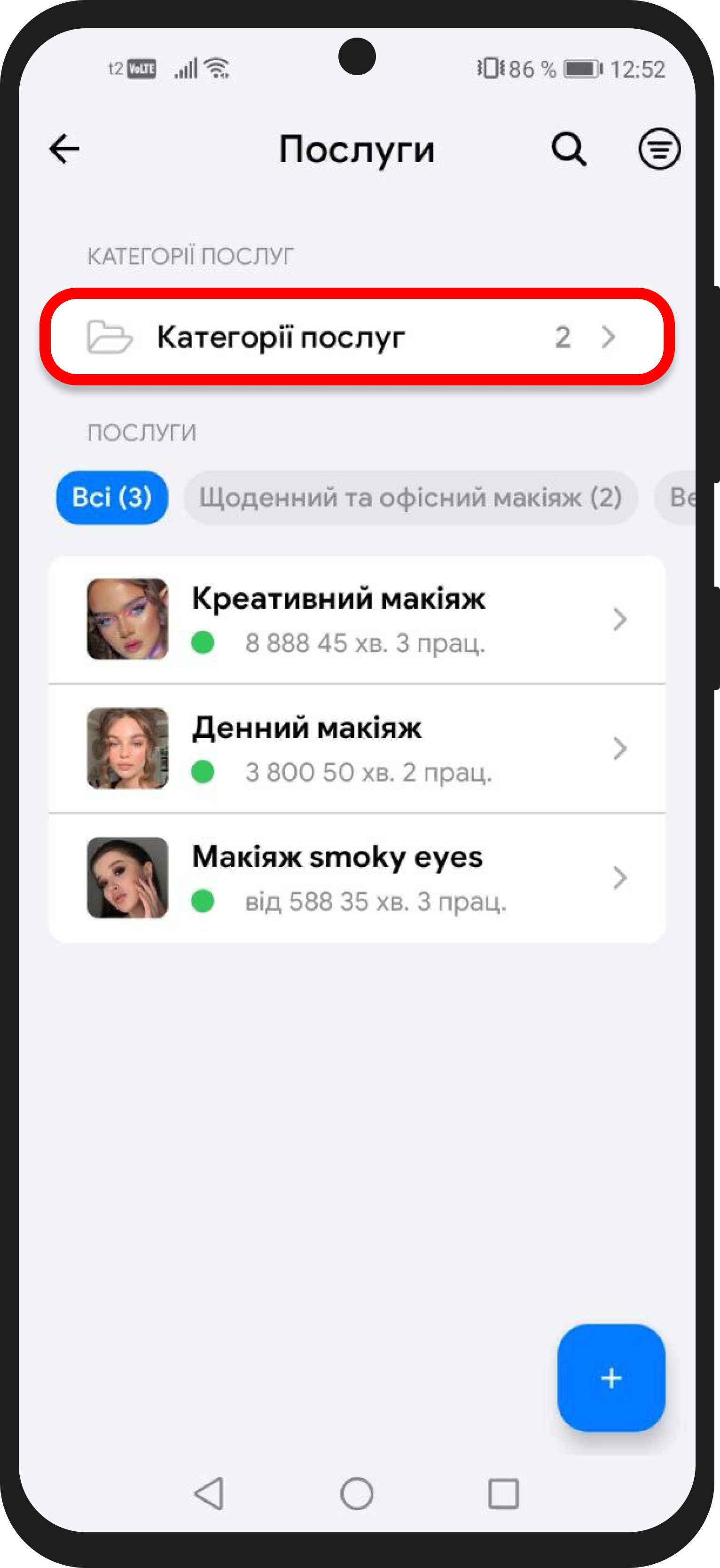Open the Денний макіяж service
Viewport: 720px width, 1568px height.
(x=357, y=749)
